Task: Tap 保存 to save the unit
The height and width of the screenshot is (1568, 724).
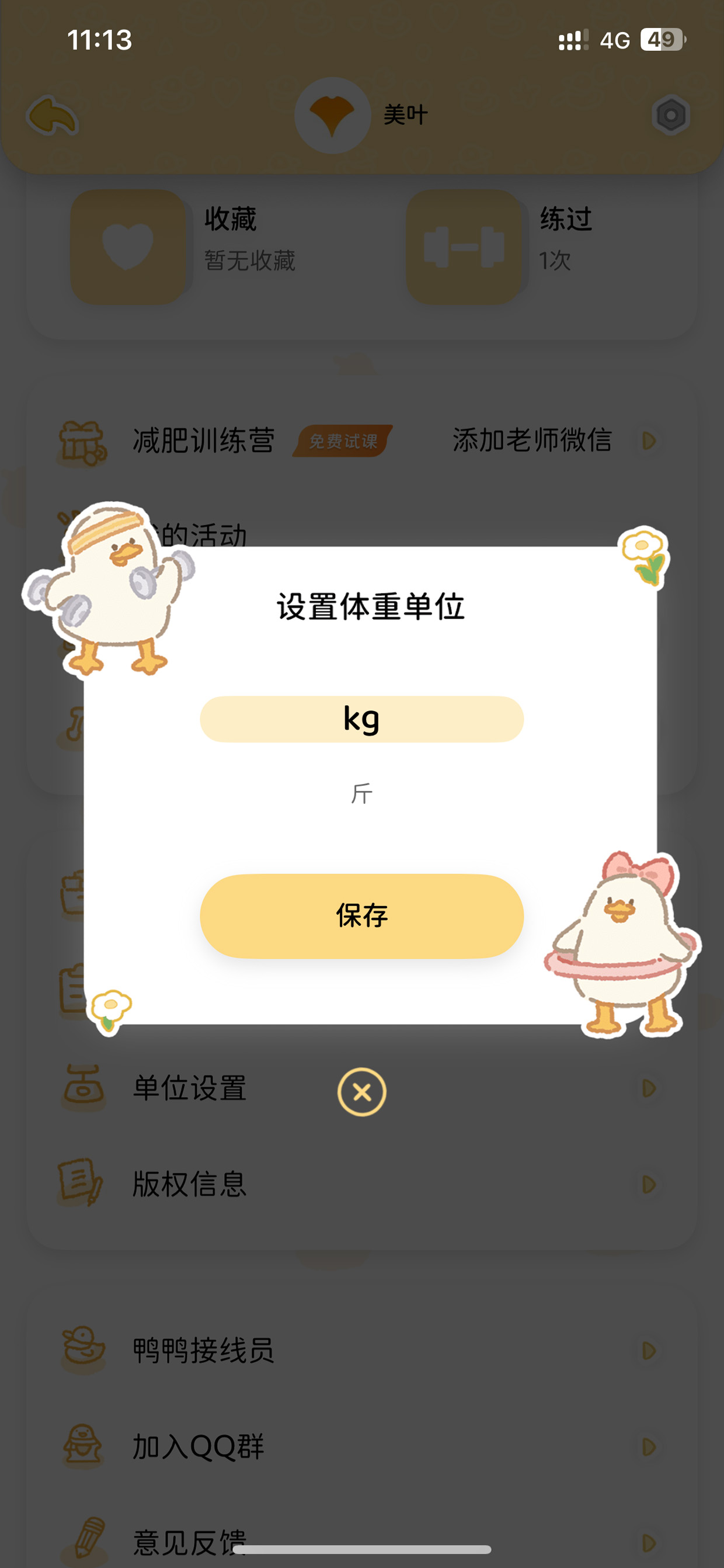Action: (361, 916)
